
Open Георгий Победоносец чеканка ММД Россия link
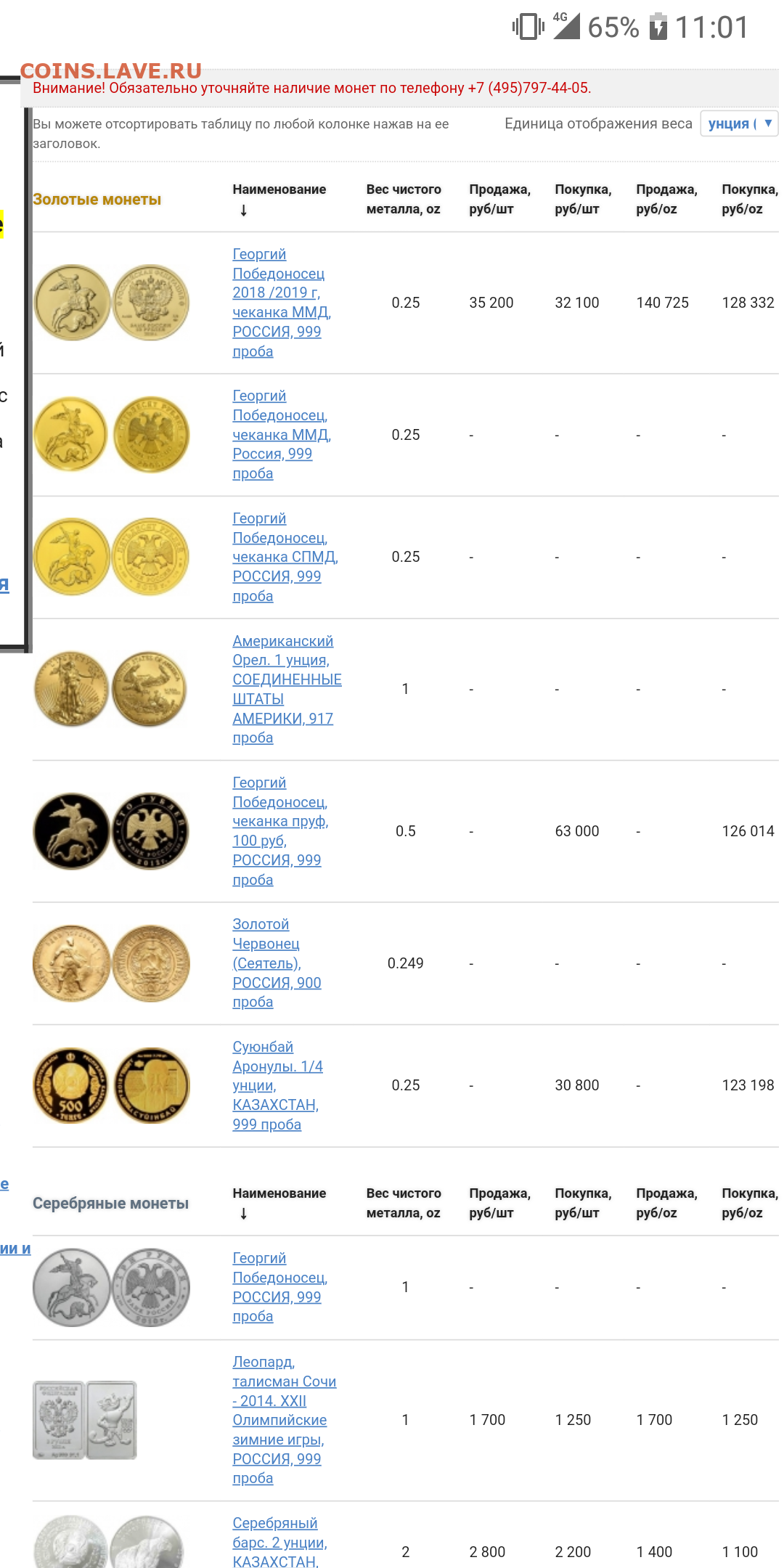(x=282, y=435)
